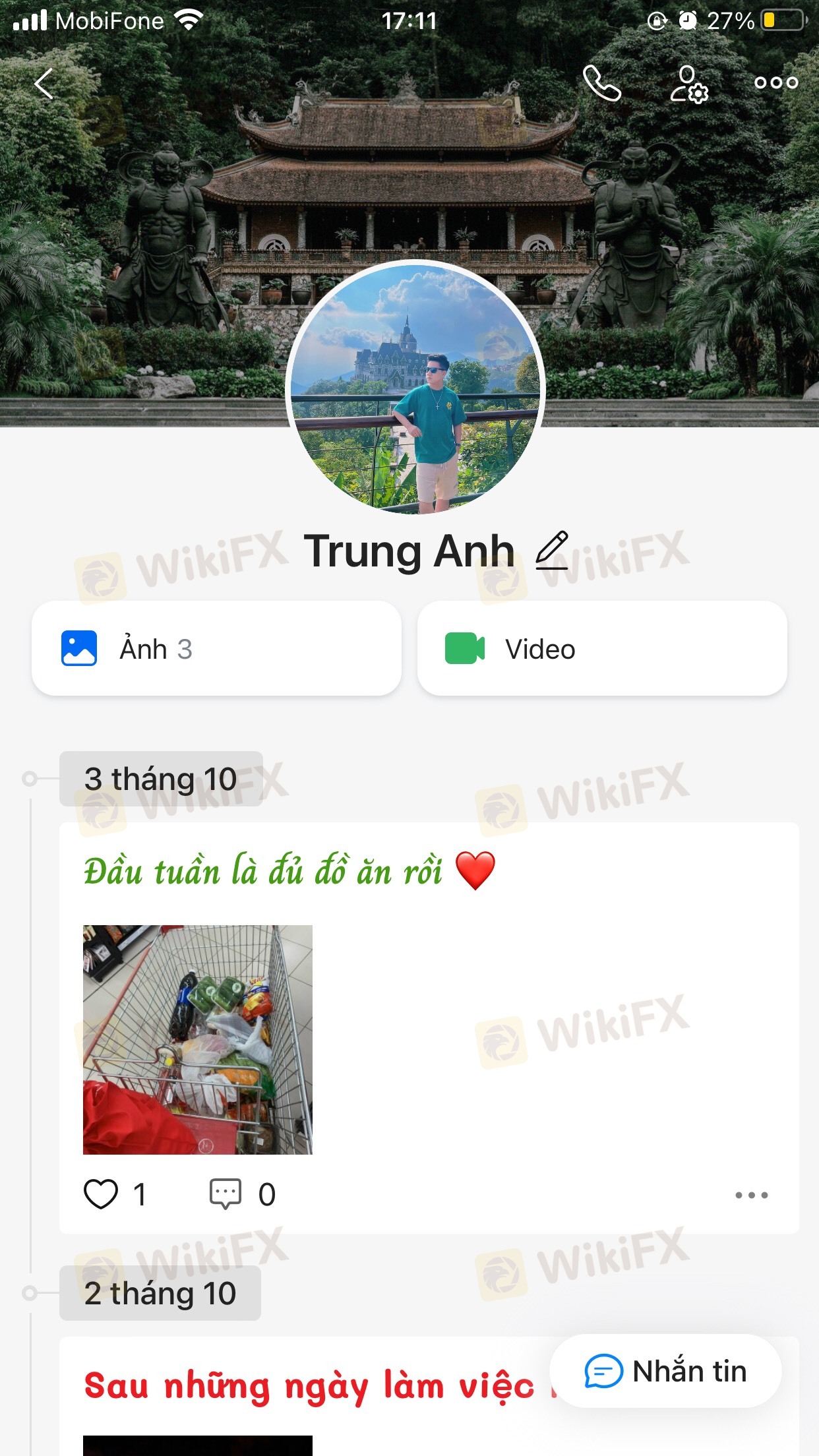This screenshot has width=819, height=1456.
Task: Edit the alias name with the pencil
Action: click(x=552, y=551)
